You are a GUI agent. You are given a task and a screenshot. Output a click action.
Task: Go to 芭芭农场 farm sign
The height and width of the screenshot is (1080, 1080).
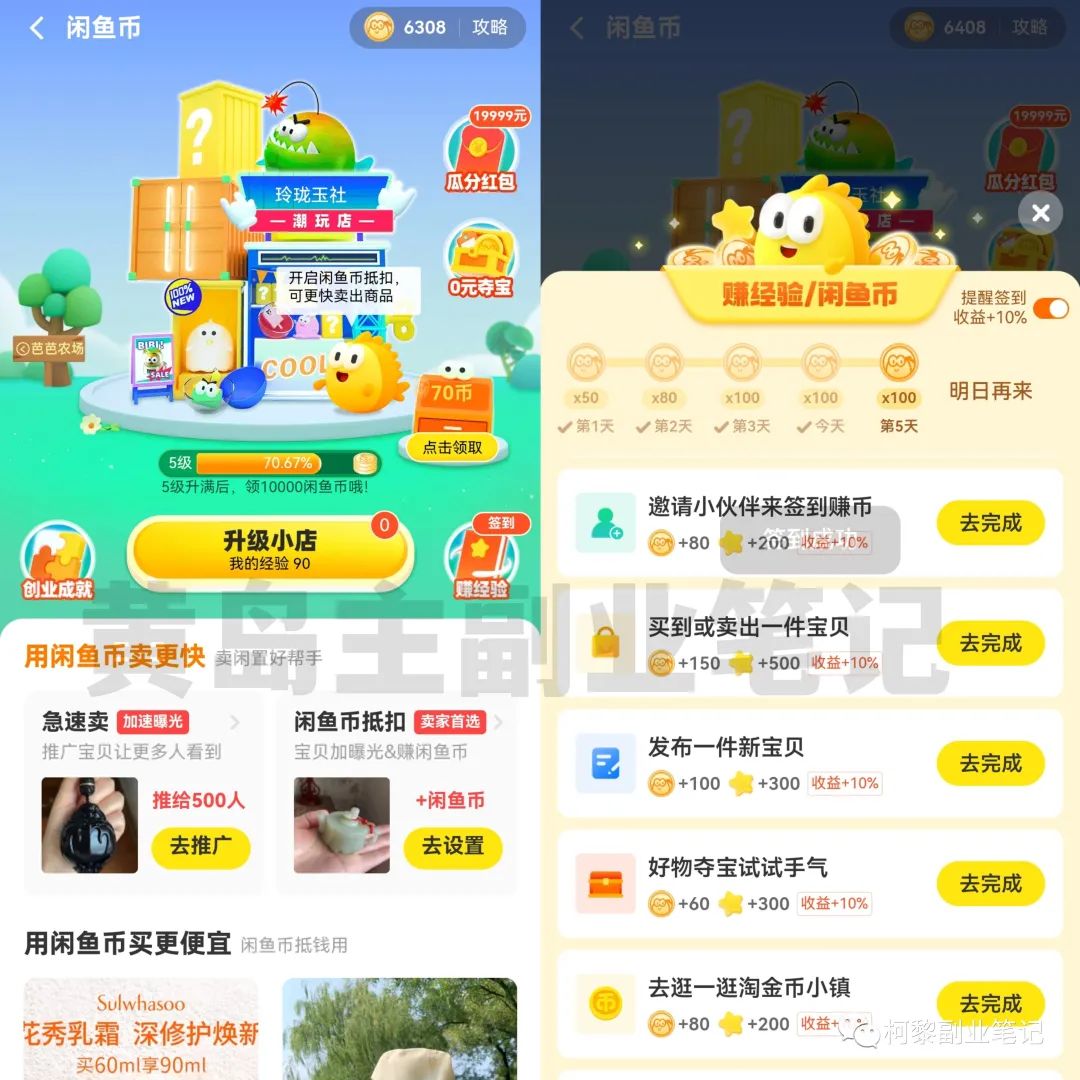click(50, 348)
